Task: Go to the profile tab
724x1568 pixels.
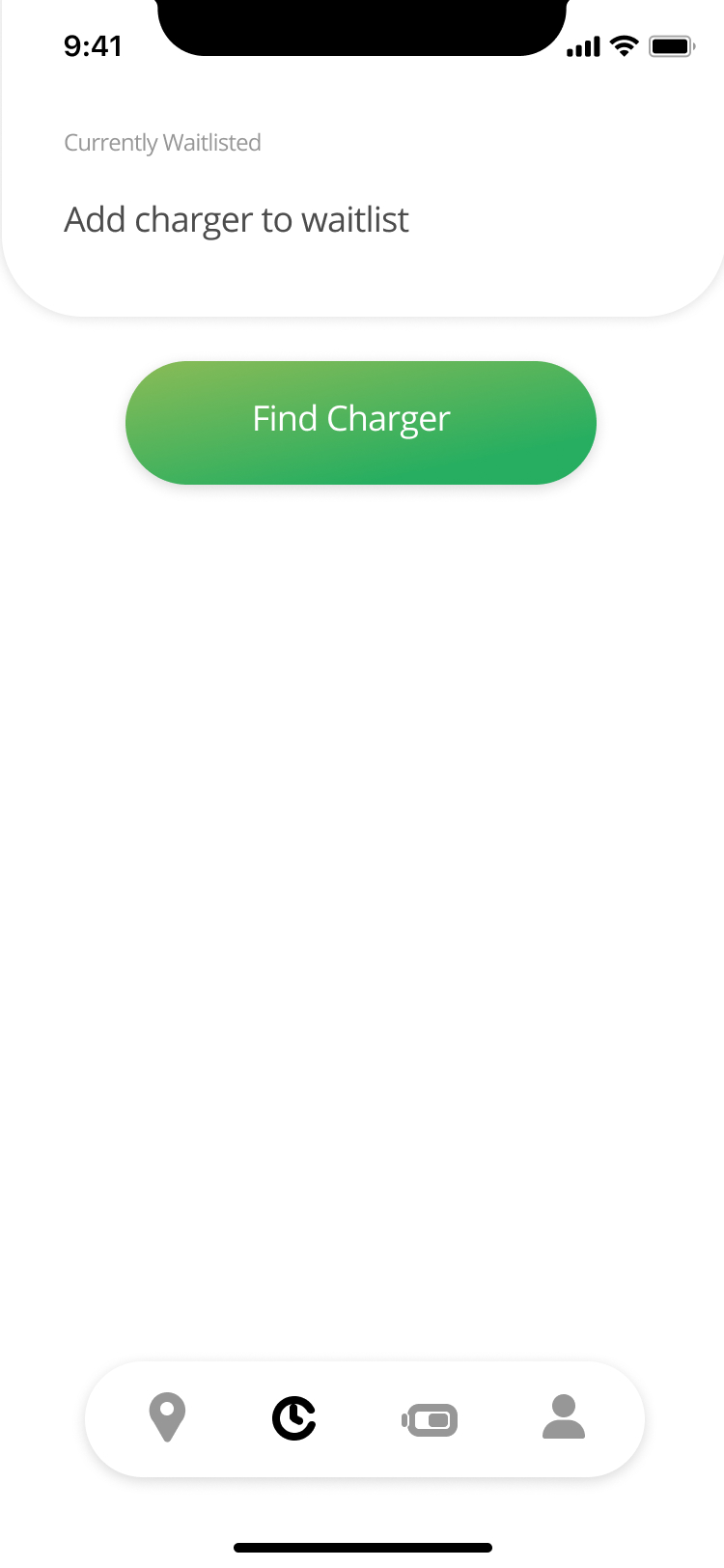Action: click(564, 1417)
